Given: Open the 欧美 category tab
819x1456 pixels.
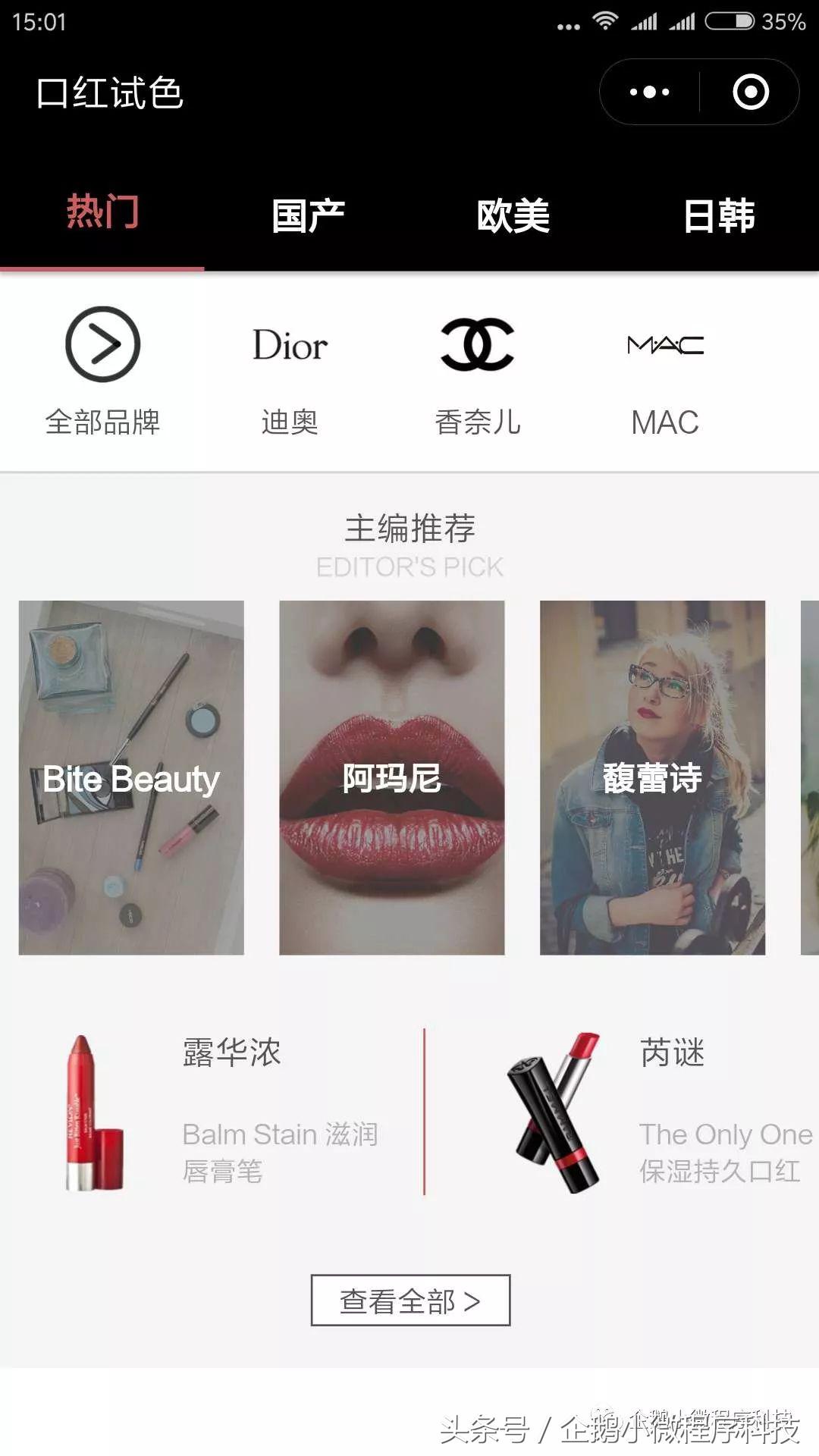Looking at the screenshot, I should (x=512, y=215).
